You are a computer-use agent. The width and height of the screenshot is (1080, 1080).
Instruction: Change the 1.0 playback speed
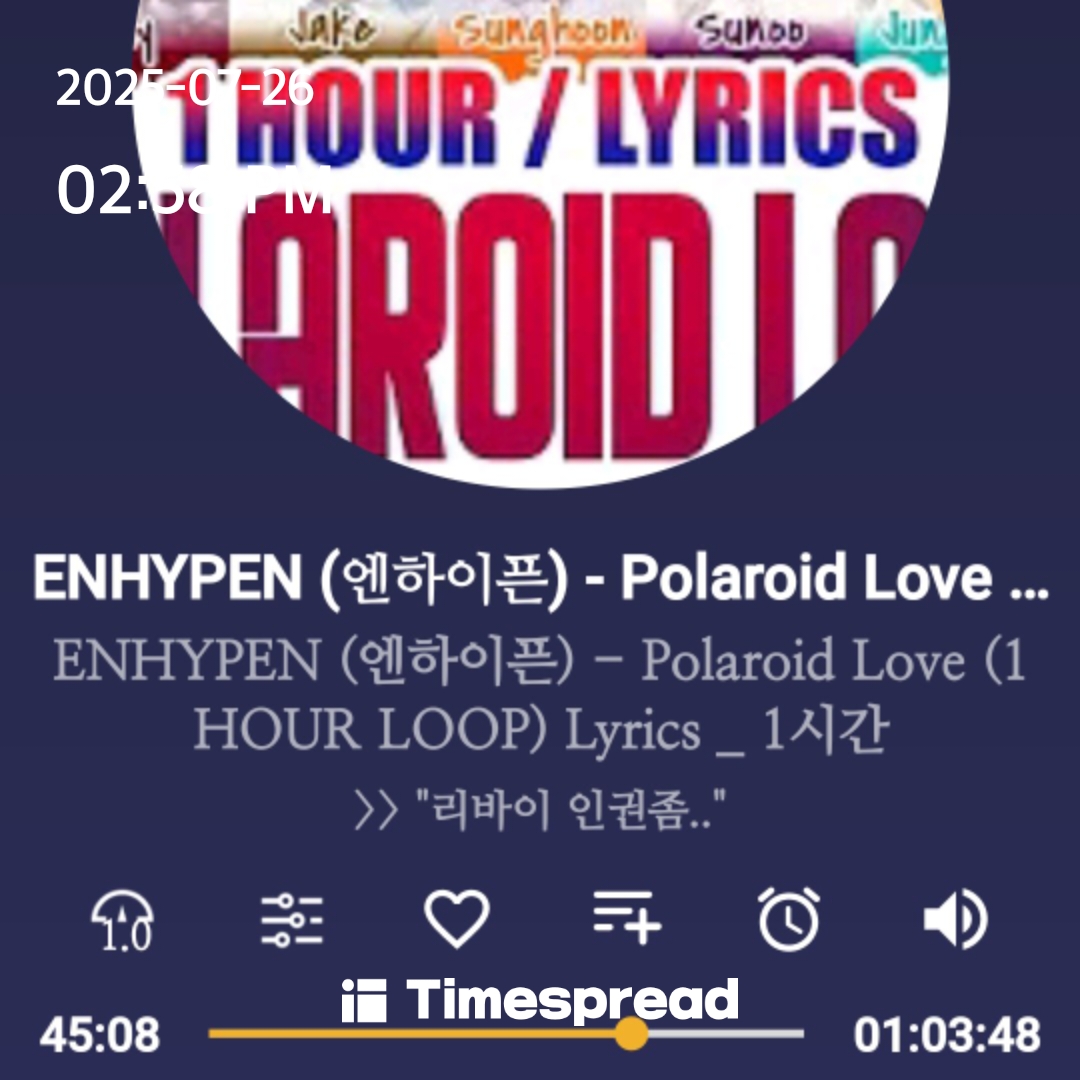[x=123, y=920]
